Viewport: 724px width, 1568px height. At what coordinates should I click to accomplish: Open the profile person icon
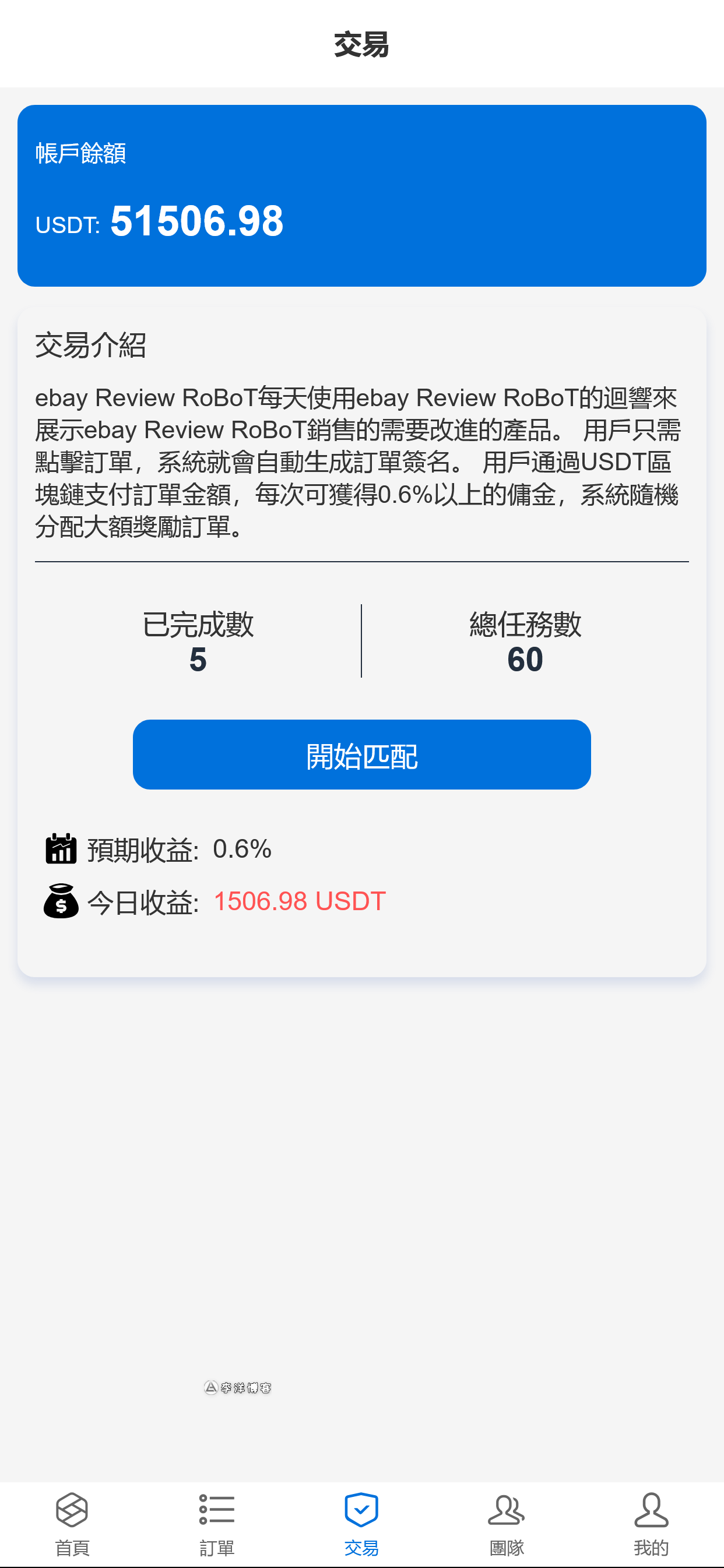652,1509
